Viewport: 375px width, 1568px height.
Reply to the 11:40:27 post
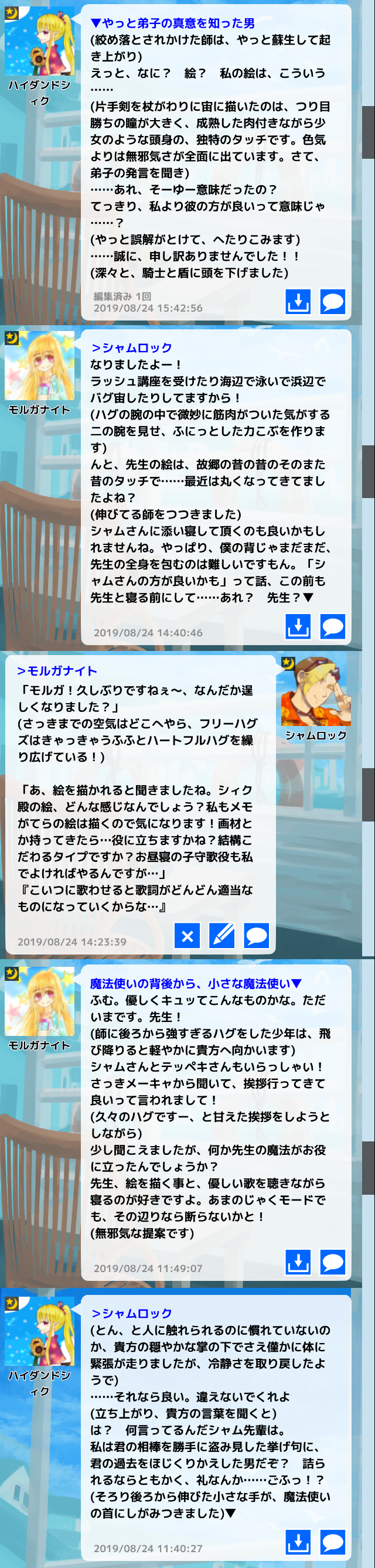[332, 1542]
